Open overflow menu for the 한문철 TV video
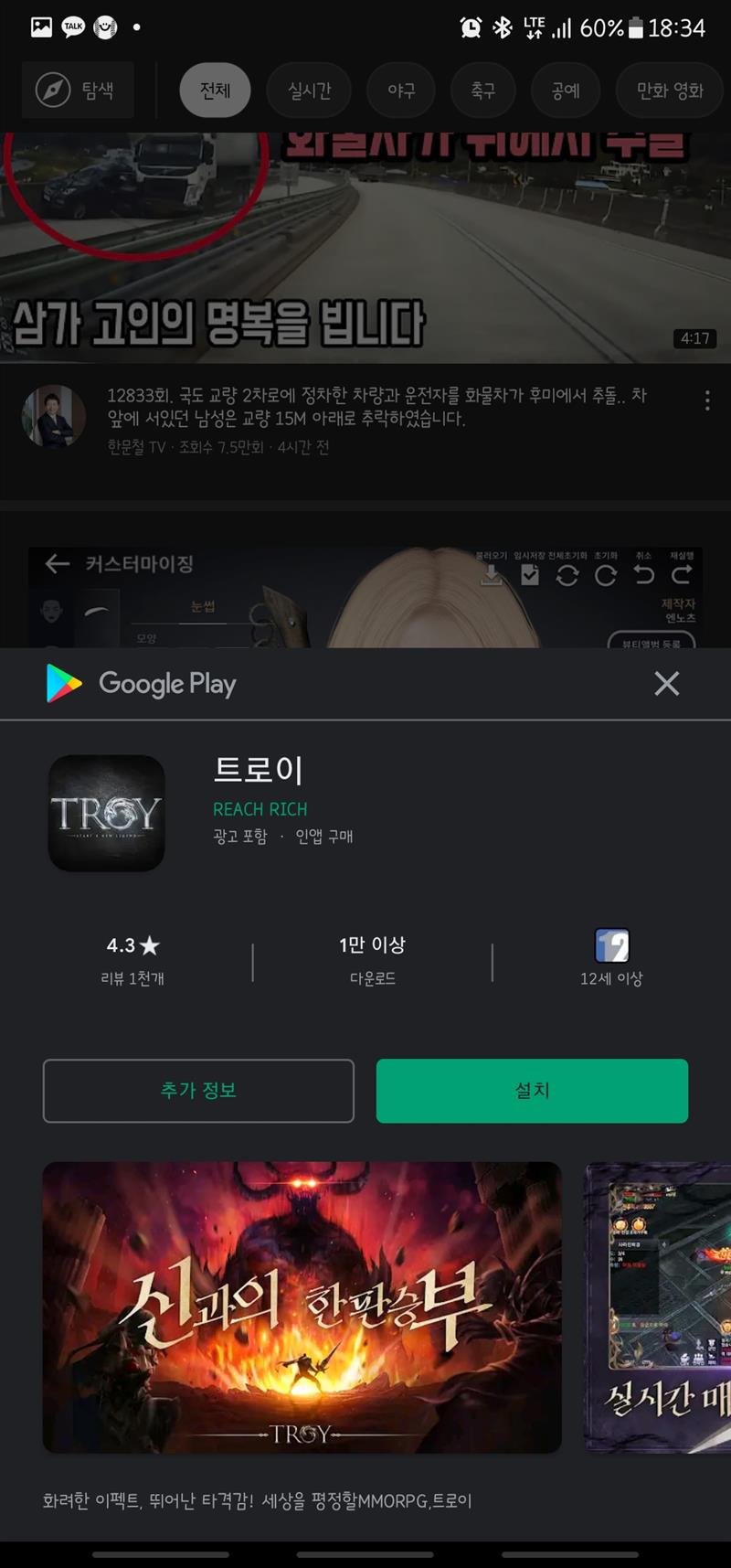Image resolution: width=731 pixels, height=1568 pixels. pyautogui.click(x=707, y=400)
